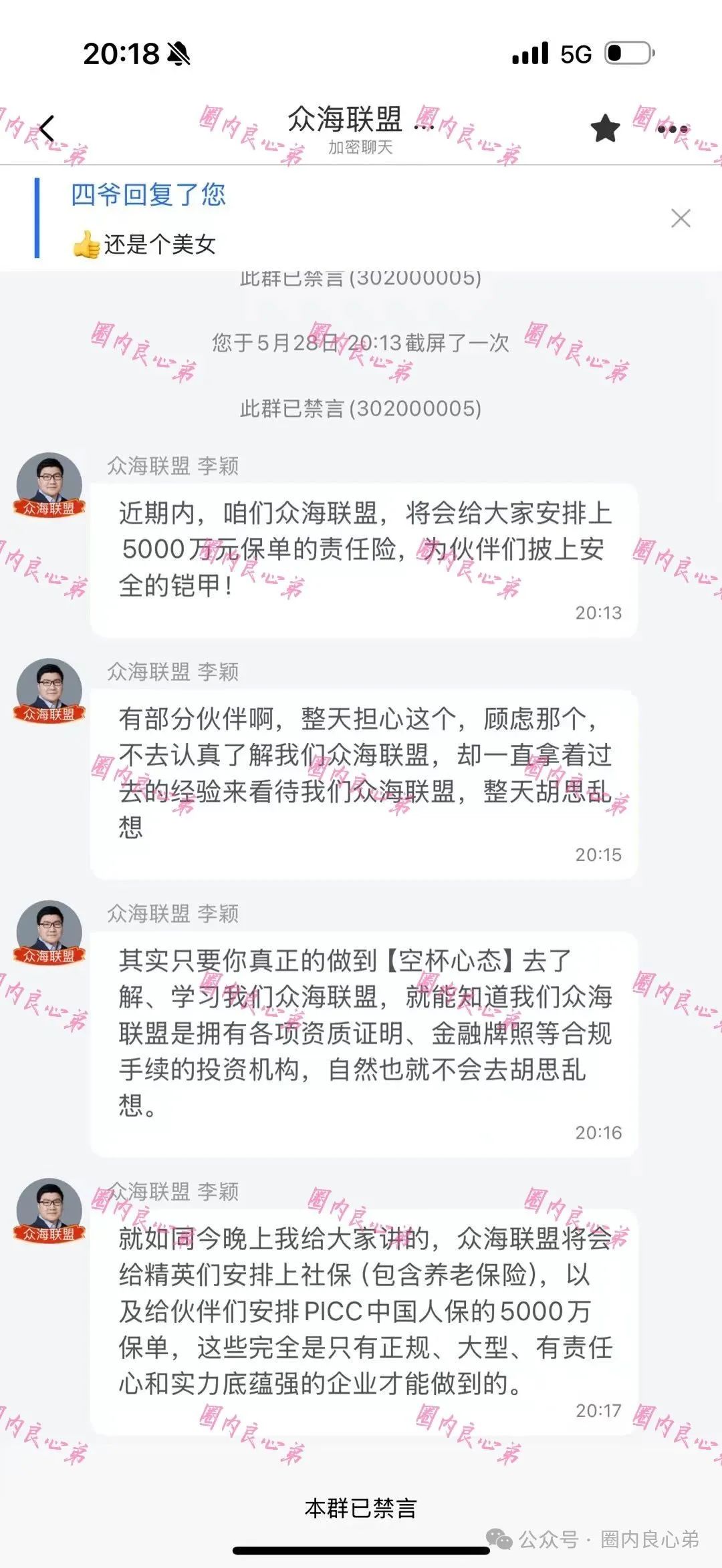Open the three-dot overflow menu

click(x=673, y=129)
